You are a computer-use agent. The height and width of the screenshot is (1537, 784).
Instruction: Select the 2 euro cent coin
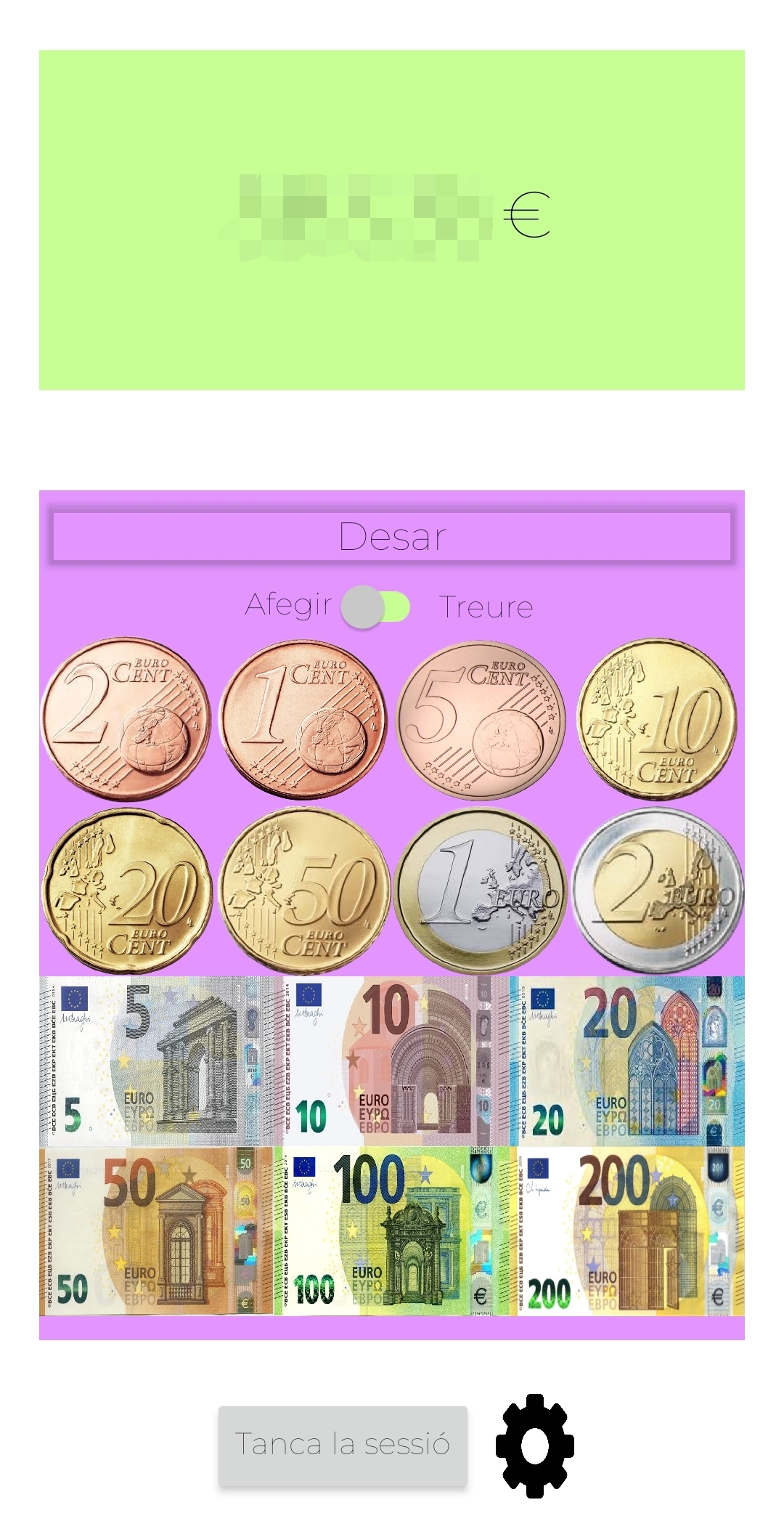click(x=126, y=719)
